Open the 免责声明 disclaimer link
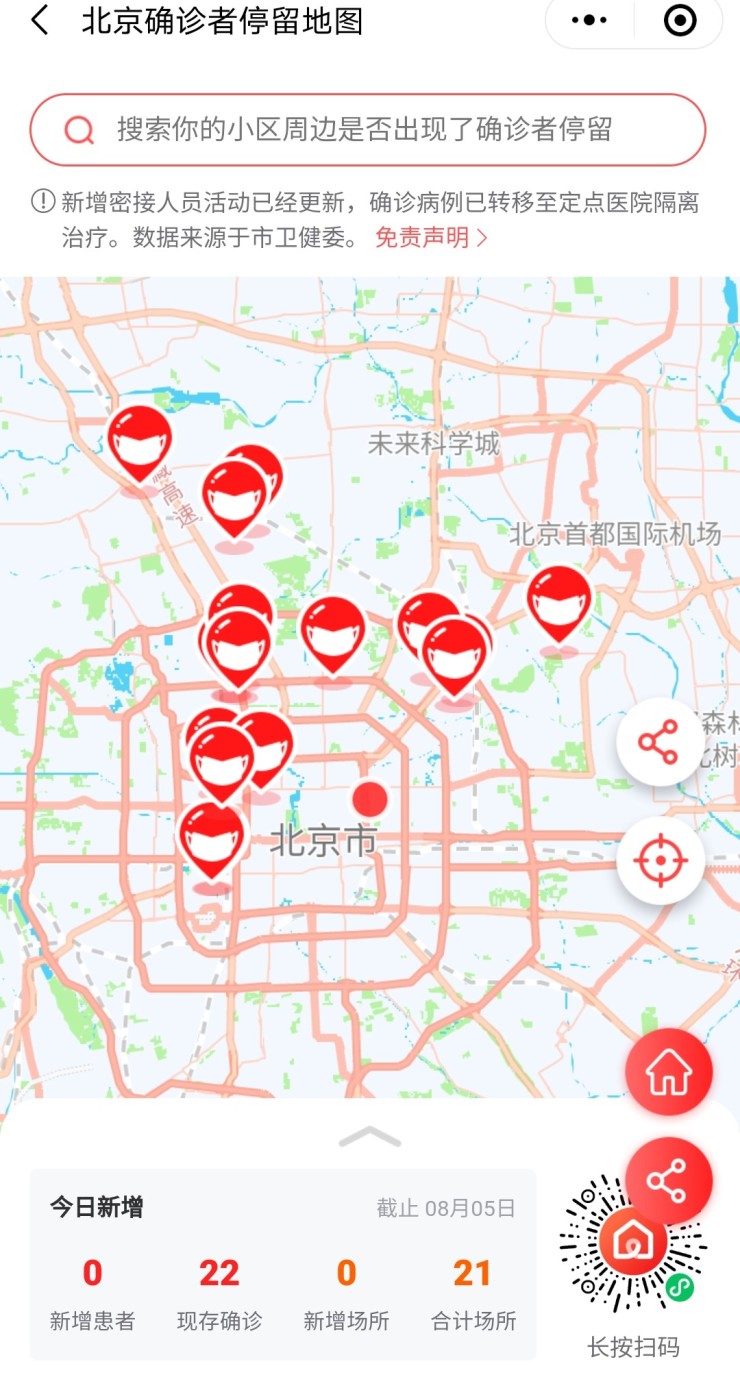The width and height of the screenshot is (740, 1377). (430, 238)
